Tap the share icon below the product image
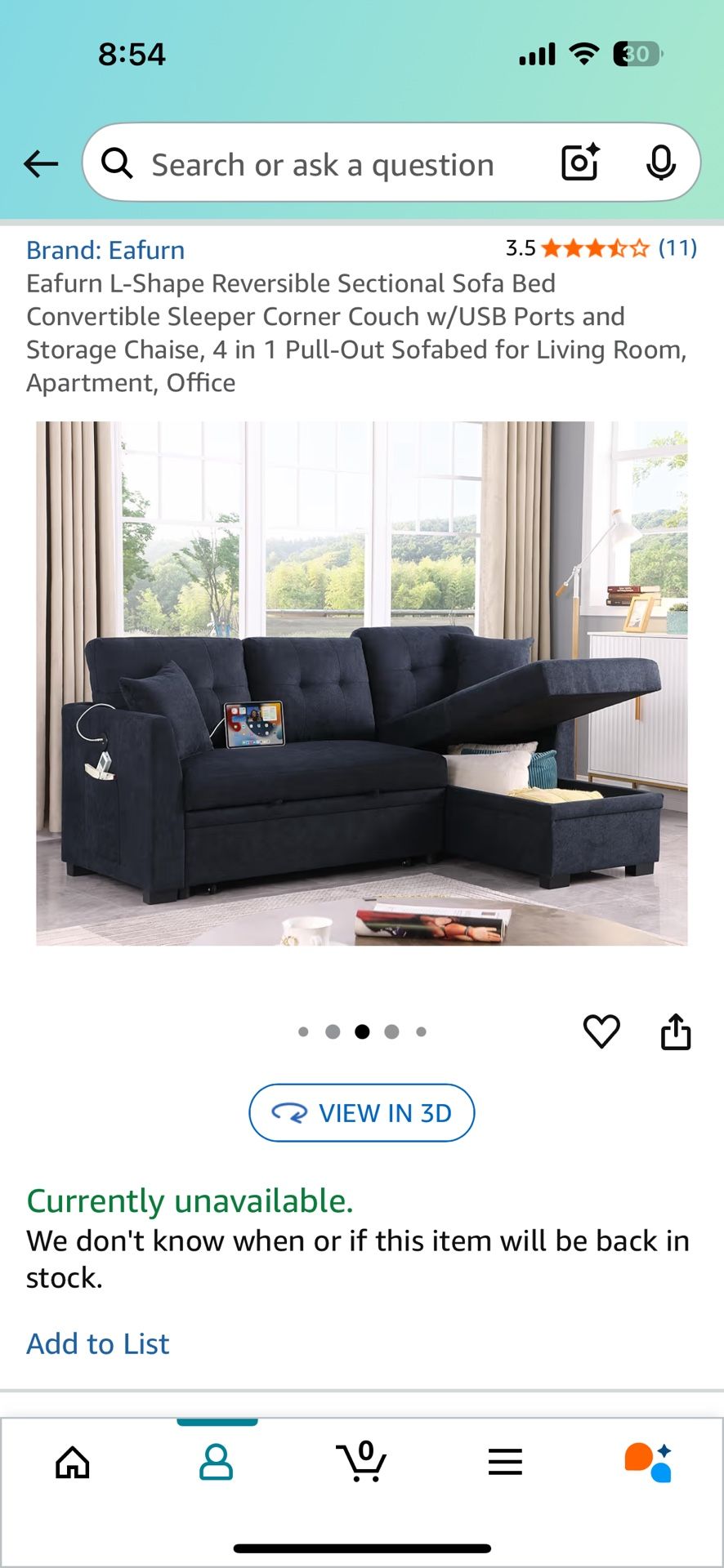Viewport: 724px width, 1568px height. (x=677, y=1031)
